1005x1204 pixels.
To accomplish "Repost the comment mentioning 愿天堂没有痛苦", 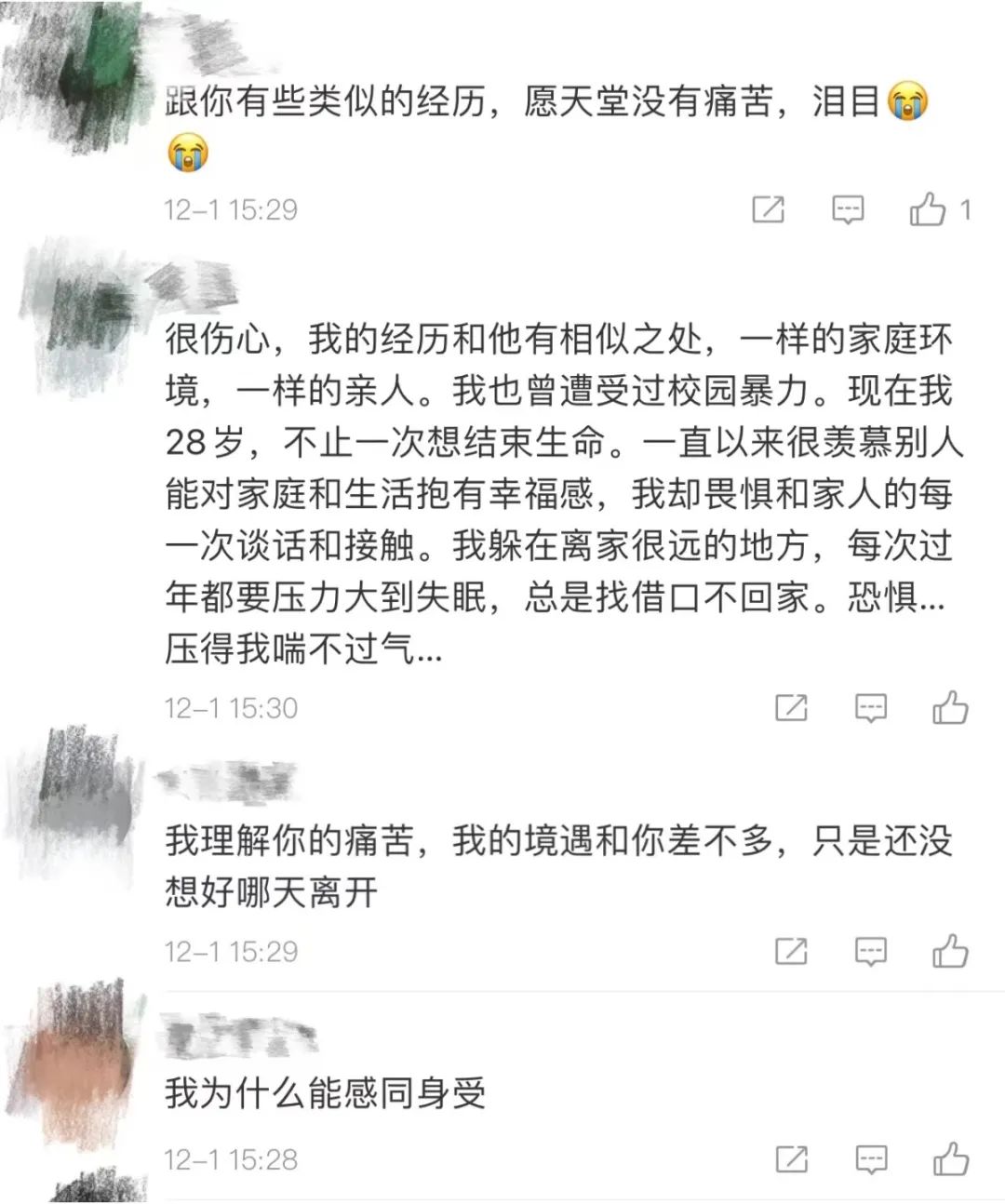I will point(768,210).
